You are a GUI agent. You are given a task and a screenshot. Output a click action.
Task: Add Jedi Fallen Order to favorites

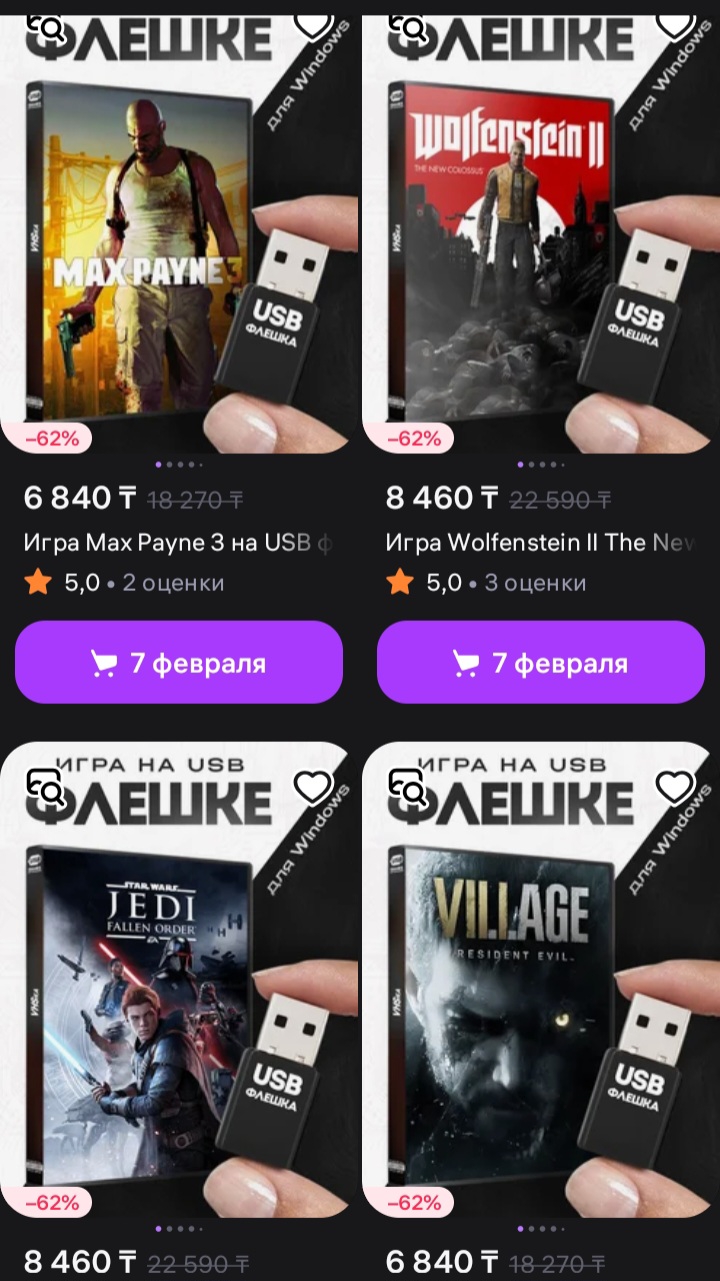click(313, 788)
